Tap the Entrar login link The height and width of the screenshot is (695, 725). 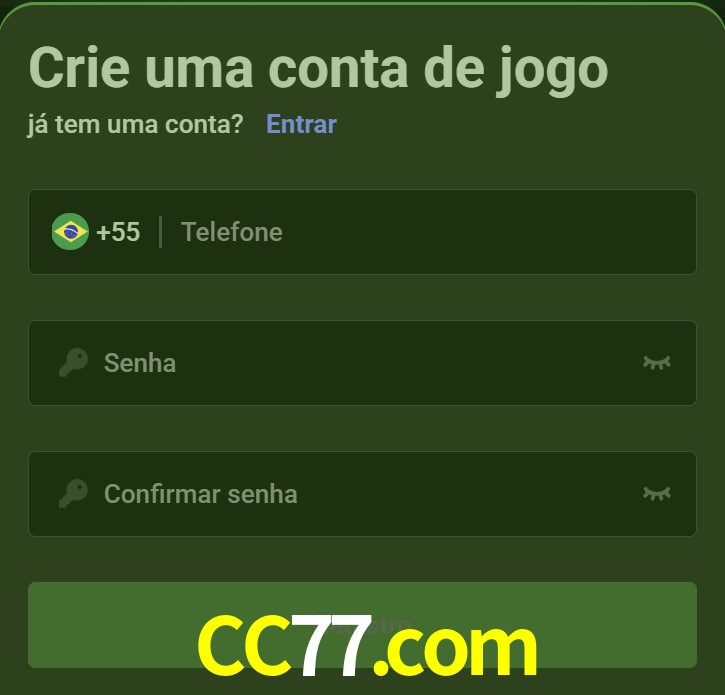pos(301,124)
